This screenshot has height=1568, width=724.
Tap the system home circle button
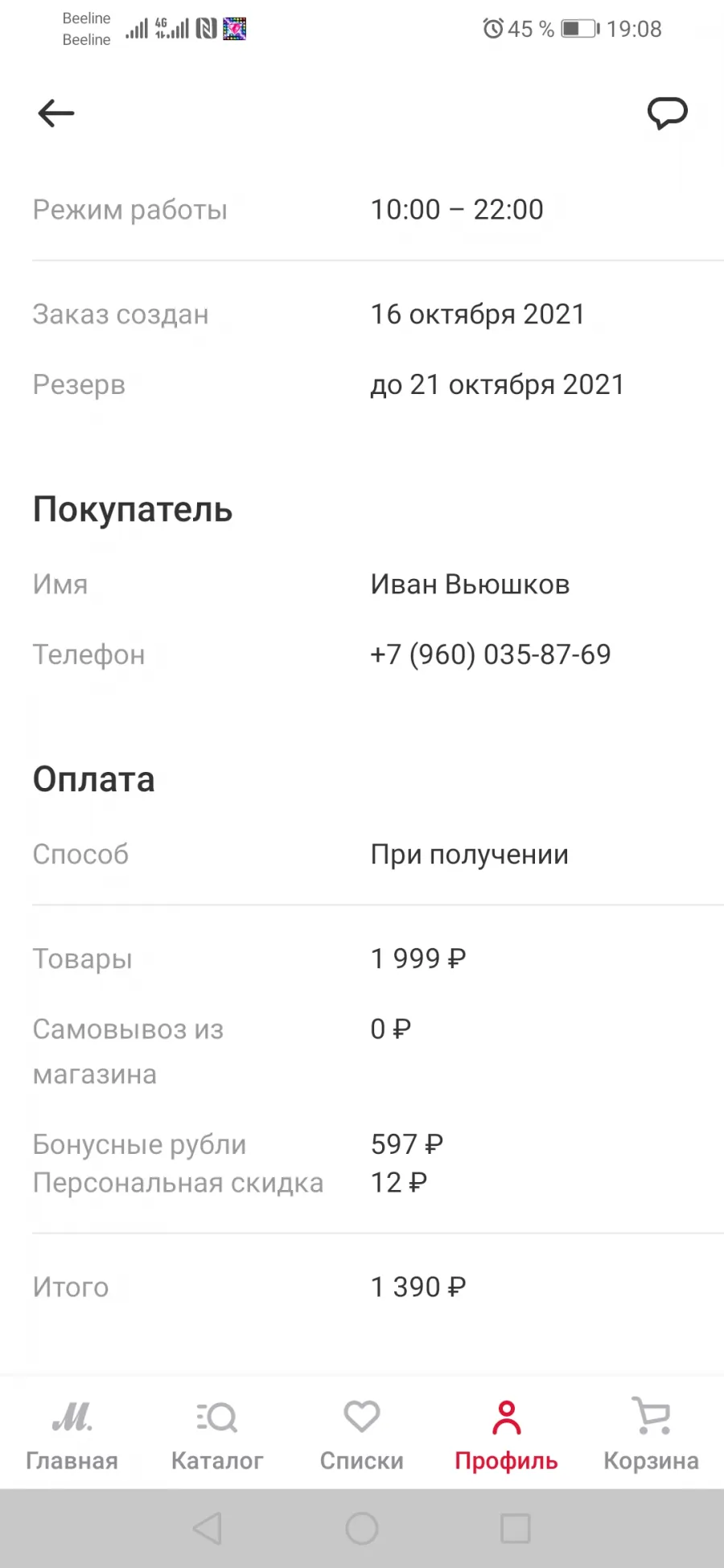(362, 1529)
